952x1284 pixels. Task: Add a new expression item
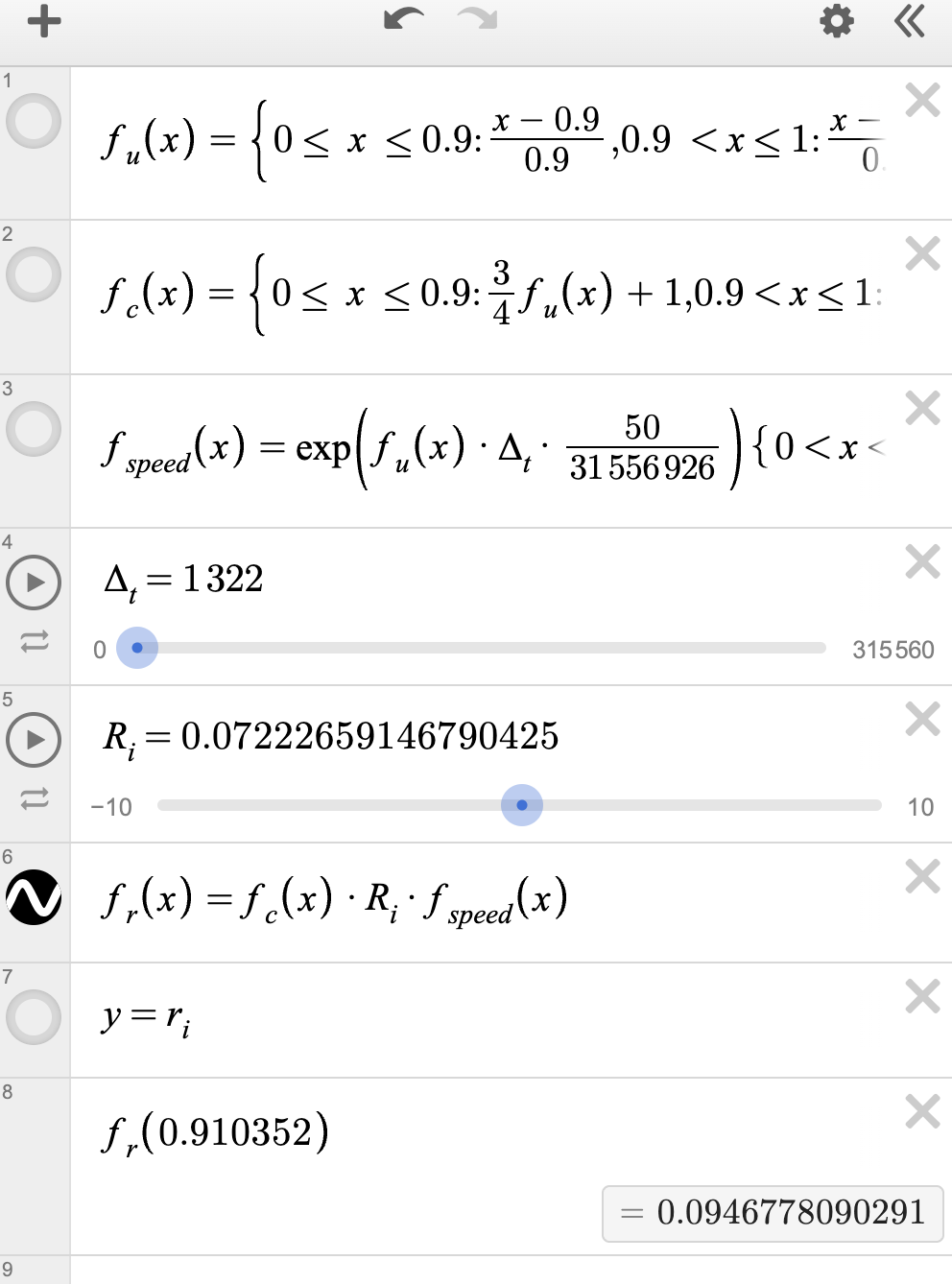click(x=44, y=21)
